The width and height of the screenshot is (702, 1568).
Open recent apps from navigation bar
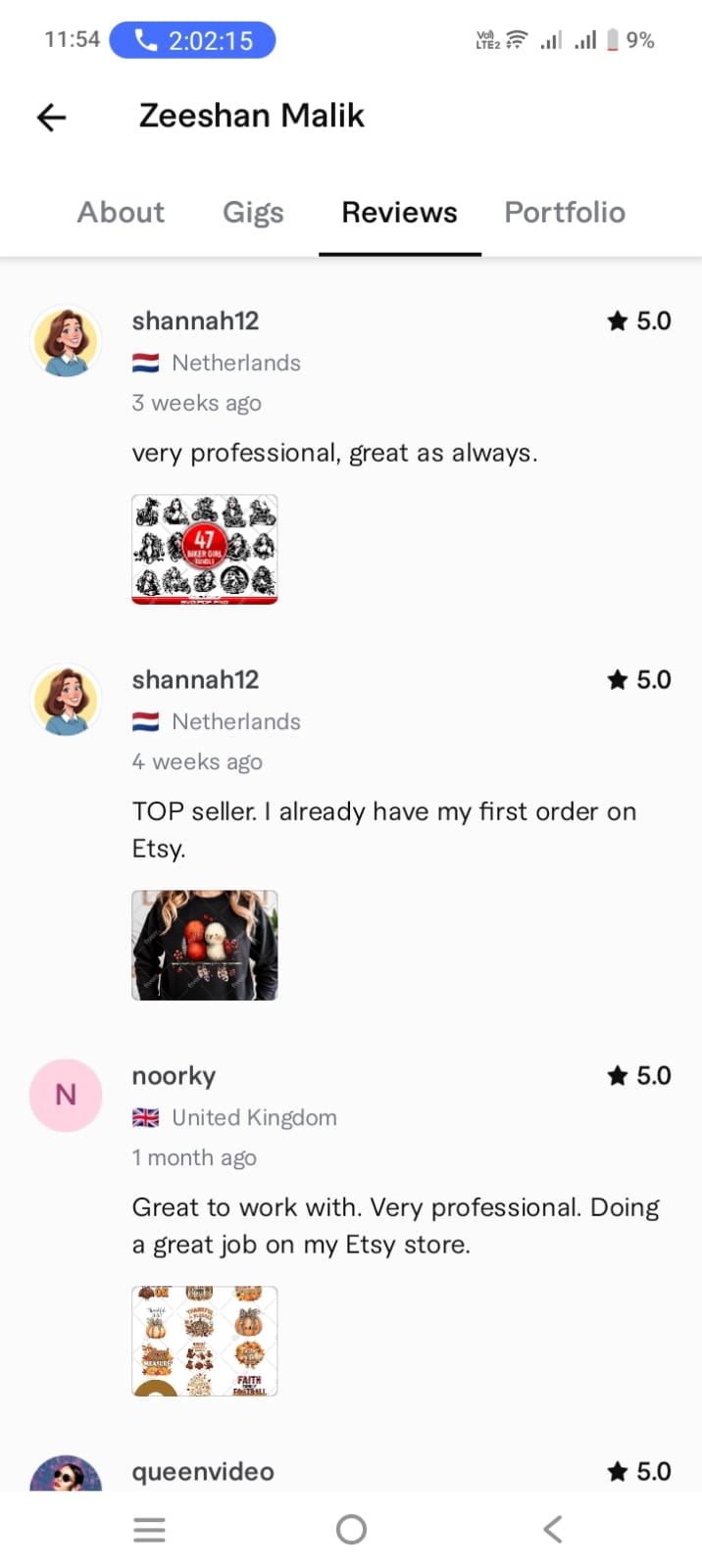click(149, 1530)
